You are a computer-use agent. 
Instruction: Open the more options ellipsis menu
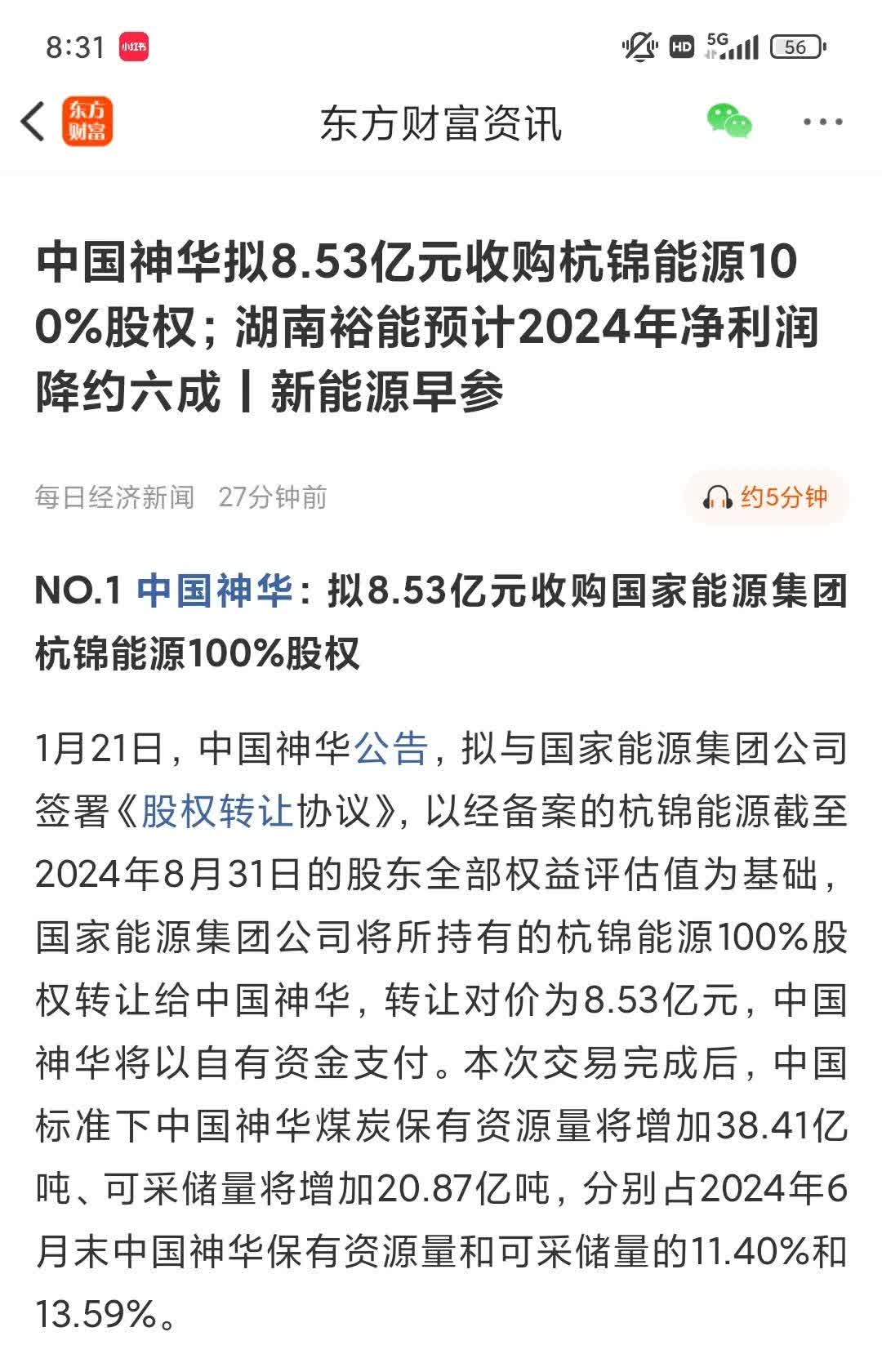(821, 122)
